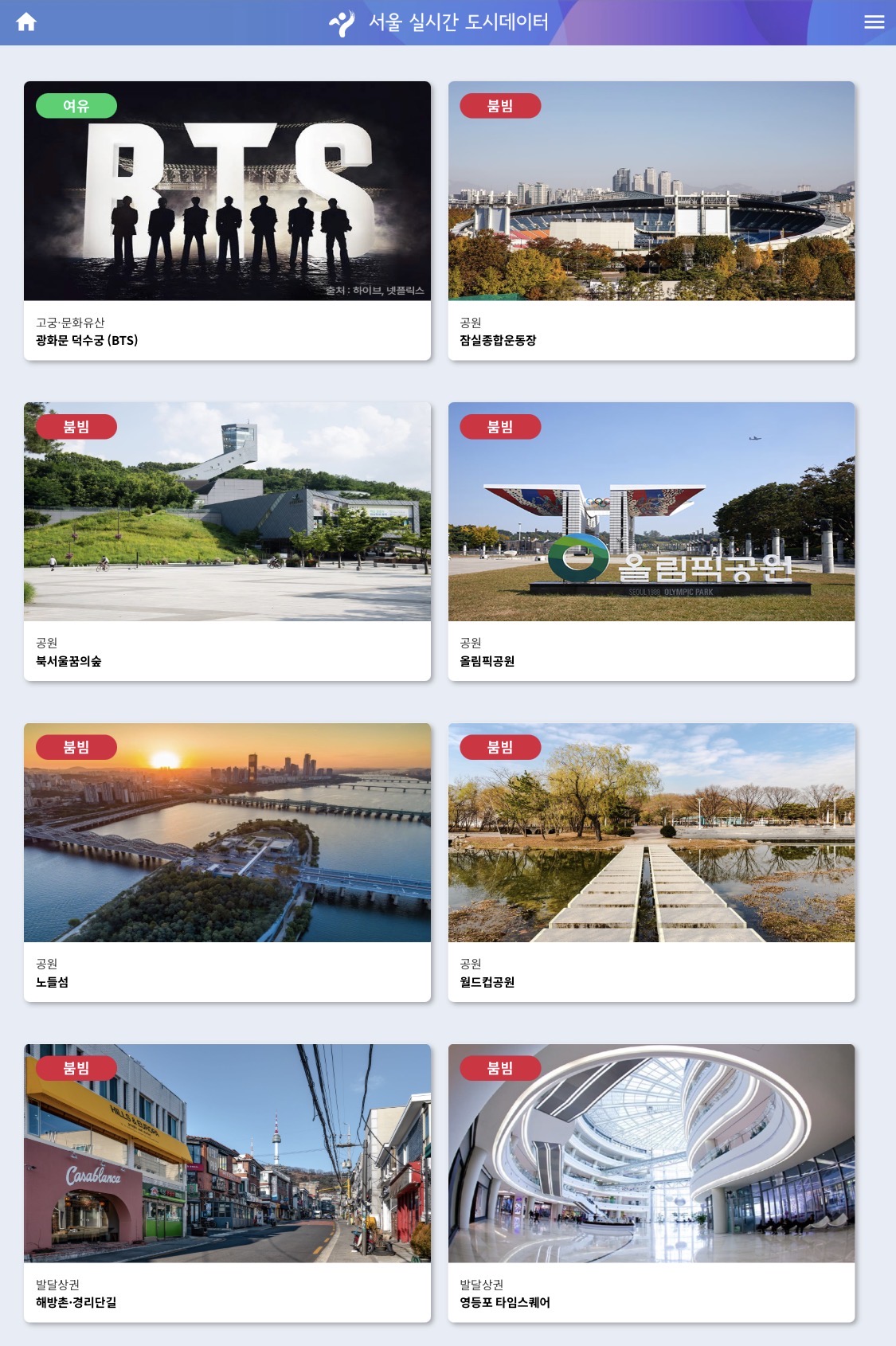This screenshot has width=896, height=1346.
Task: Open the hamburger menu
Action: (874, 22)
